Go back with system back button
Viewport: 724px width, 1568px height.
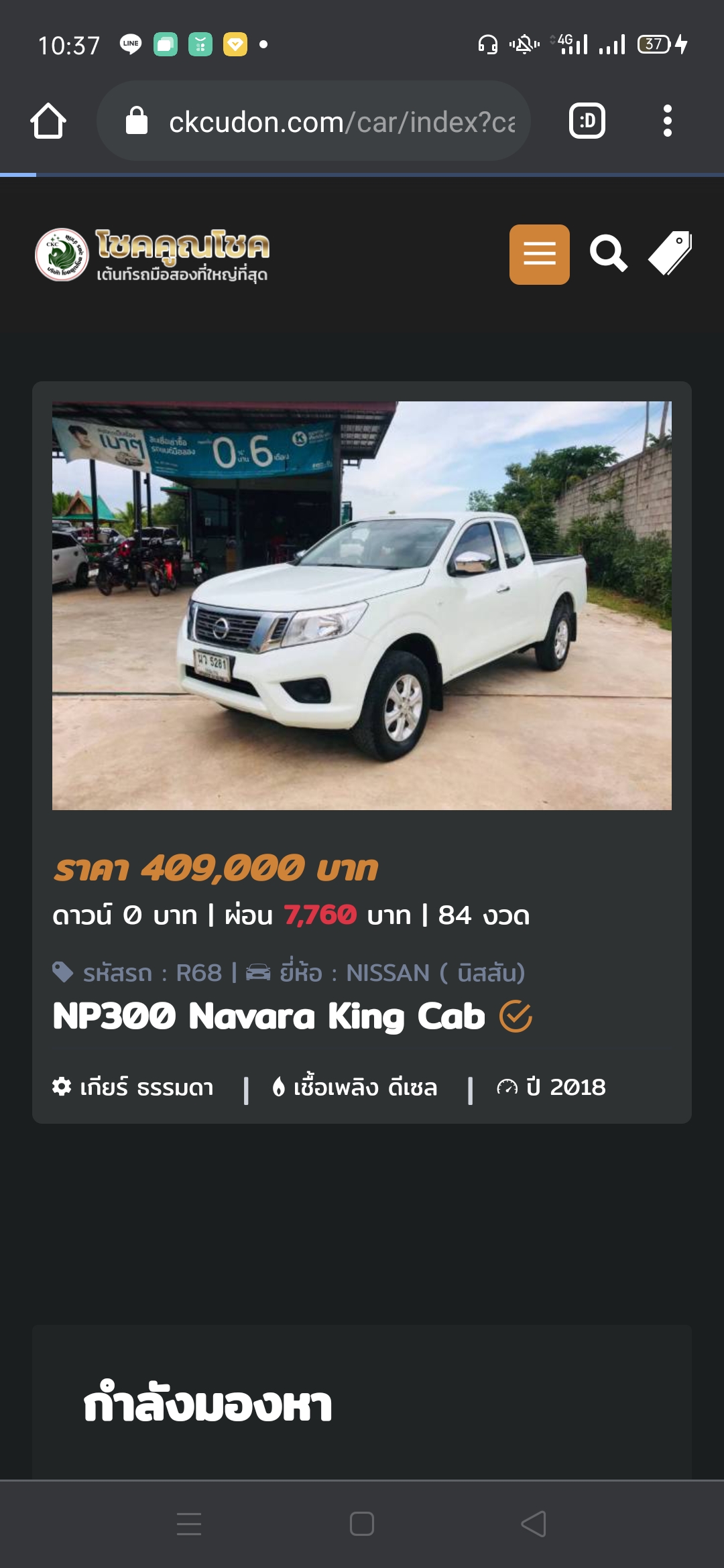point(534,1524)
